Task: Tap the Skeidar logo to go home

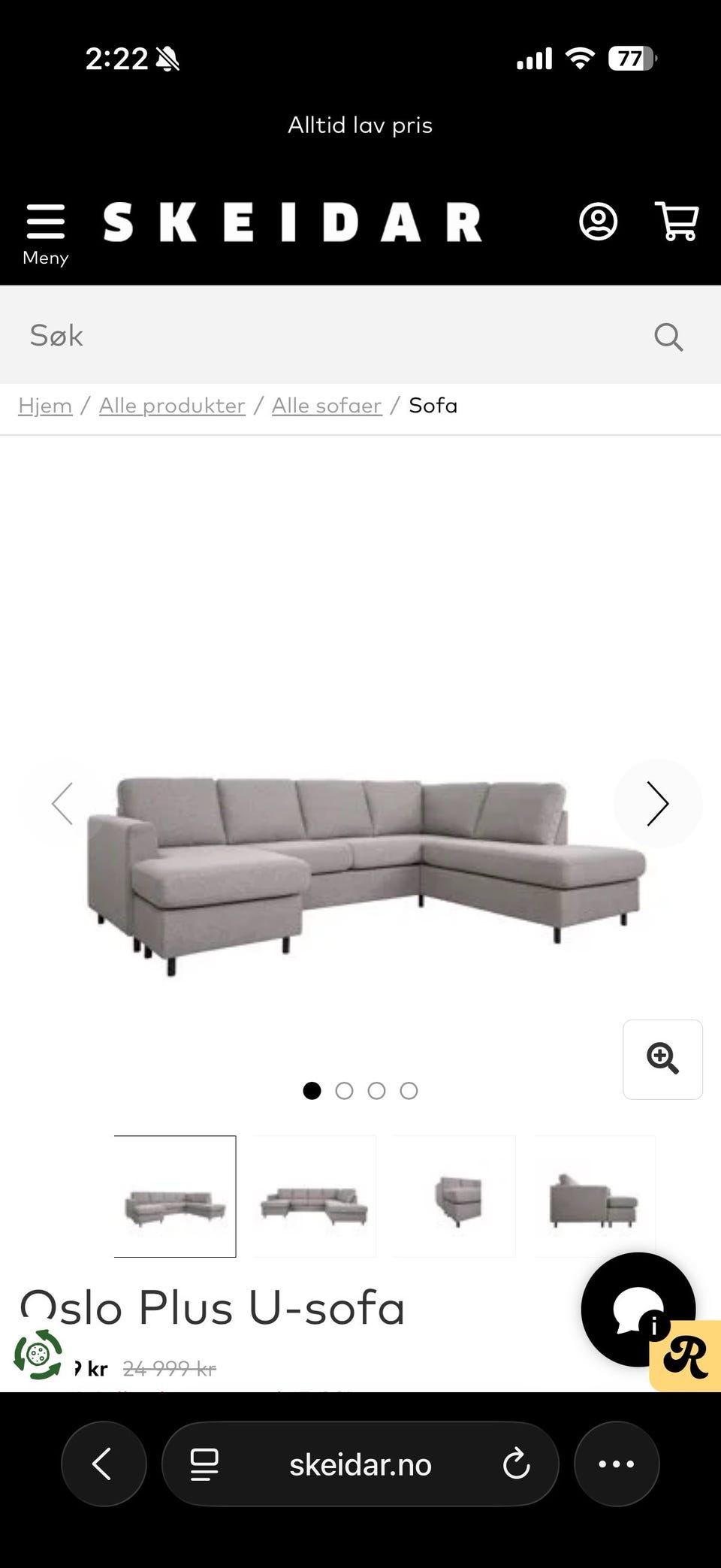Action: 292,222
